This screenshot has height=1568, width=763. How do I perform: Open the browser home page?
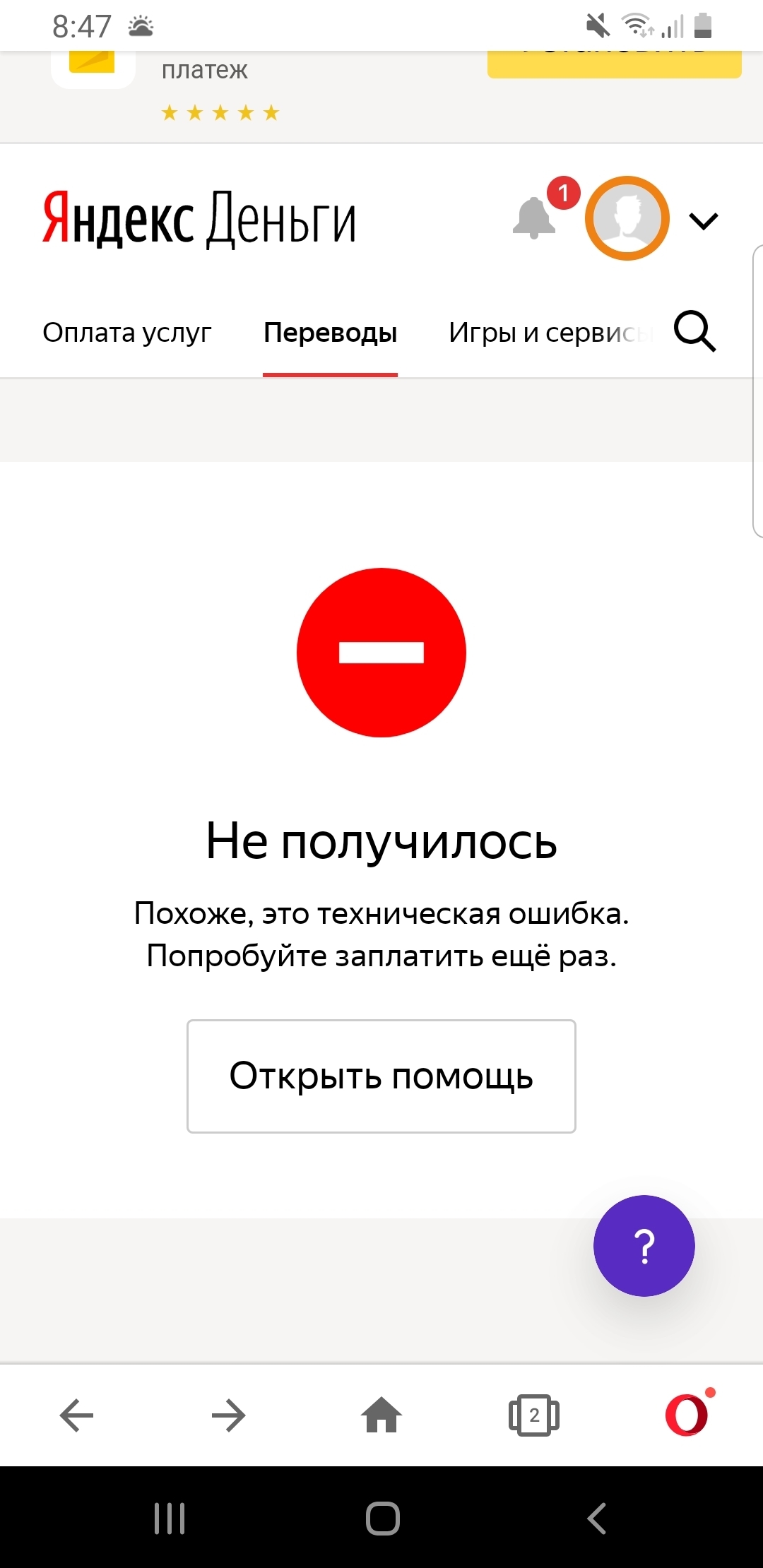(381, 1415)
